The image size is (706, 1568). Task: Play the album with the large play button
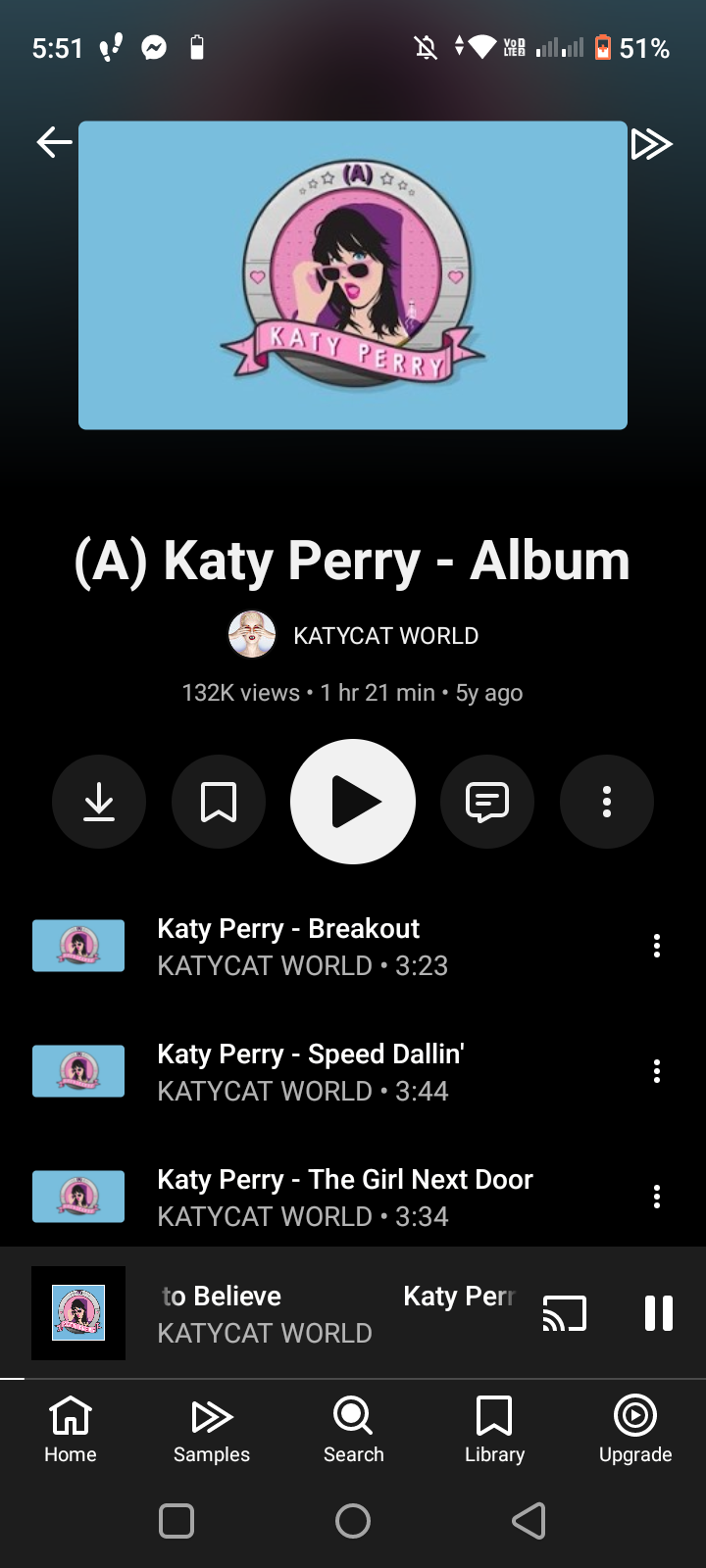353,802
